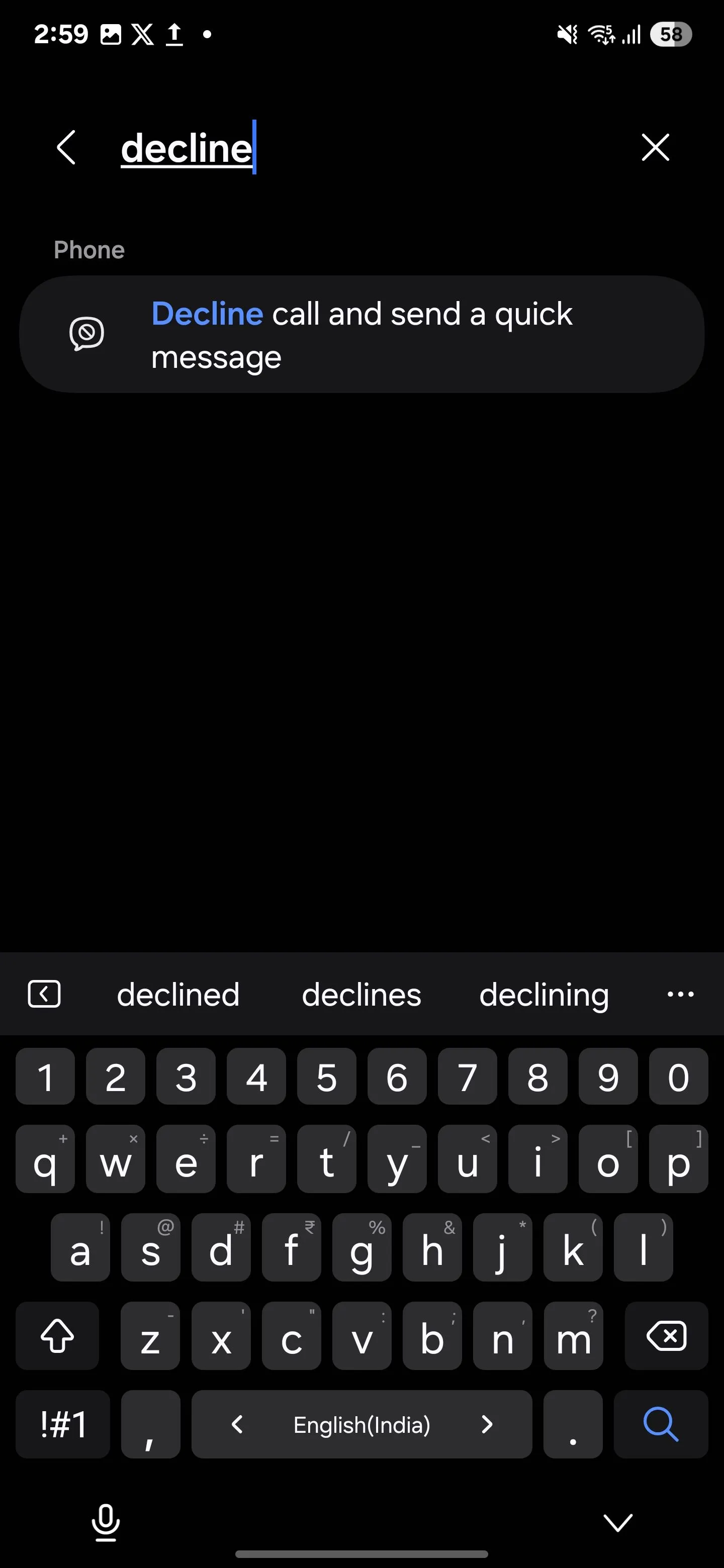Tap the search field containing decline
The width and height of the screenshot is (724, 1568).
[366, 148]
